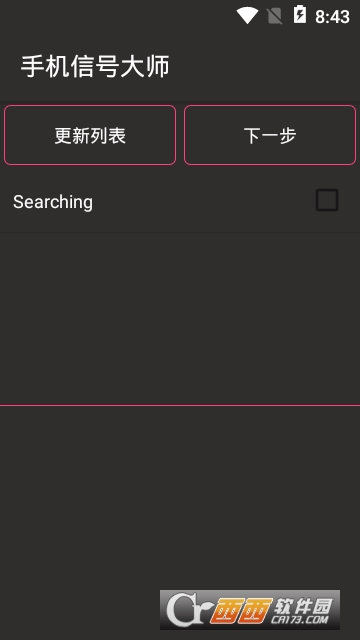The height and width of the screenshot is (640, 360).
Task: Check the Searching checkbox
Action: [327, 200]
